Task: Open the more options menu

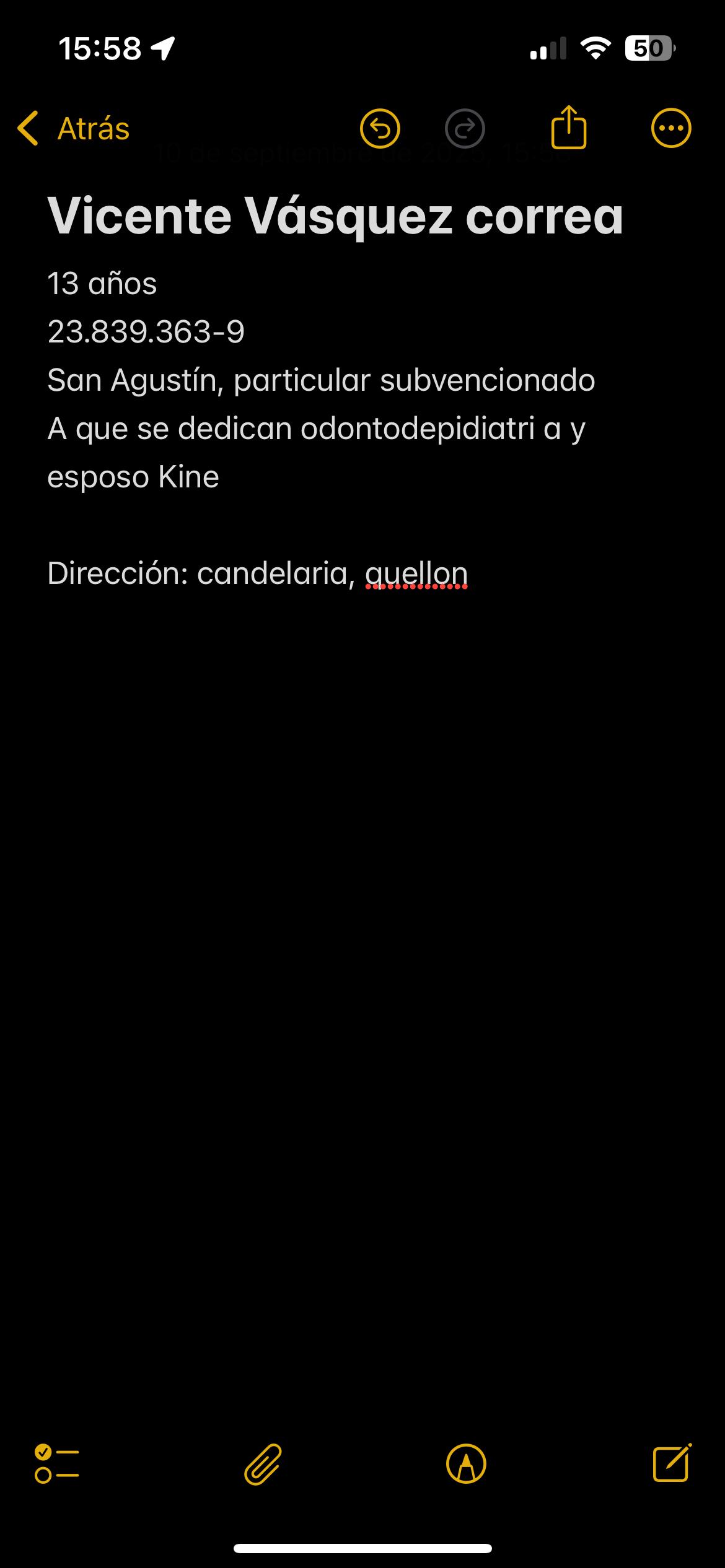Action: 671,129
